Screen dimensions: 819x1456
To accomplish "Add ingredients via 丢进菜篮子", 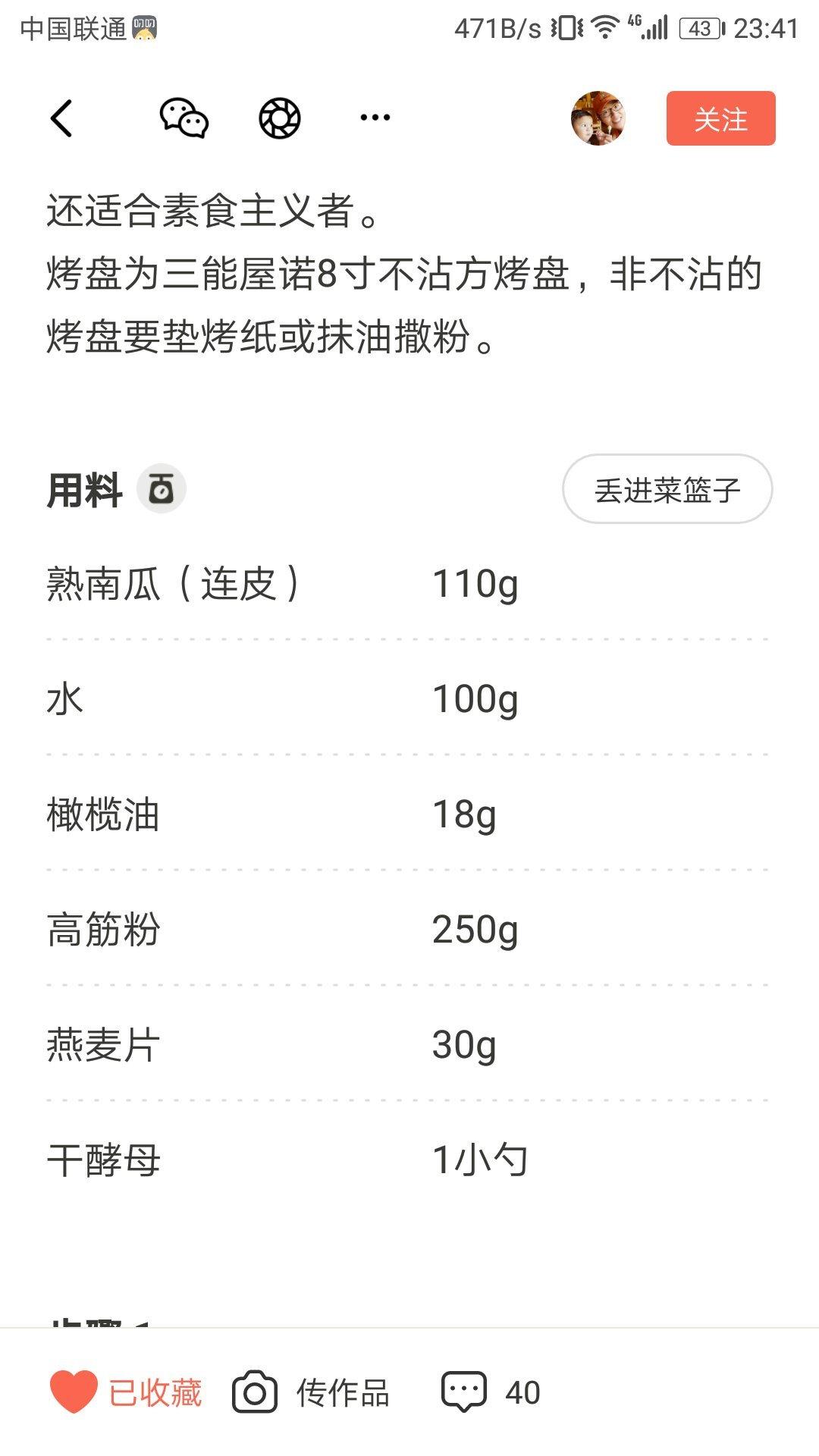I will (667, 489).
